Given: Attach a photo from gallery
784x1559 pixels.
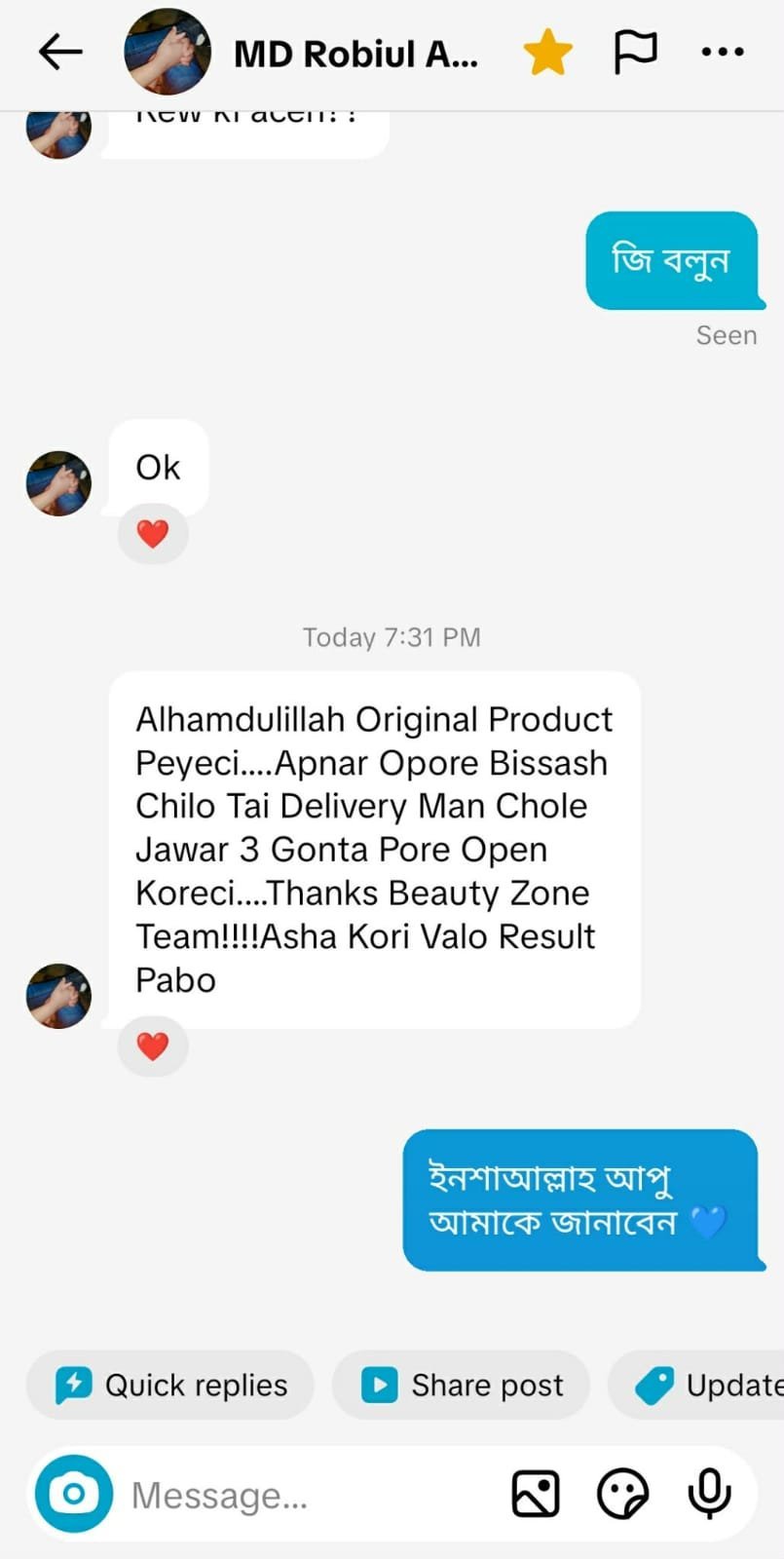Looking at the screenshot, I should click(x=536, y=1494).
